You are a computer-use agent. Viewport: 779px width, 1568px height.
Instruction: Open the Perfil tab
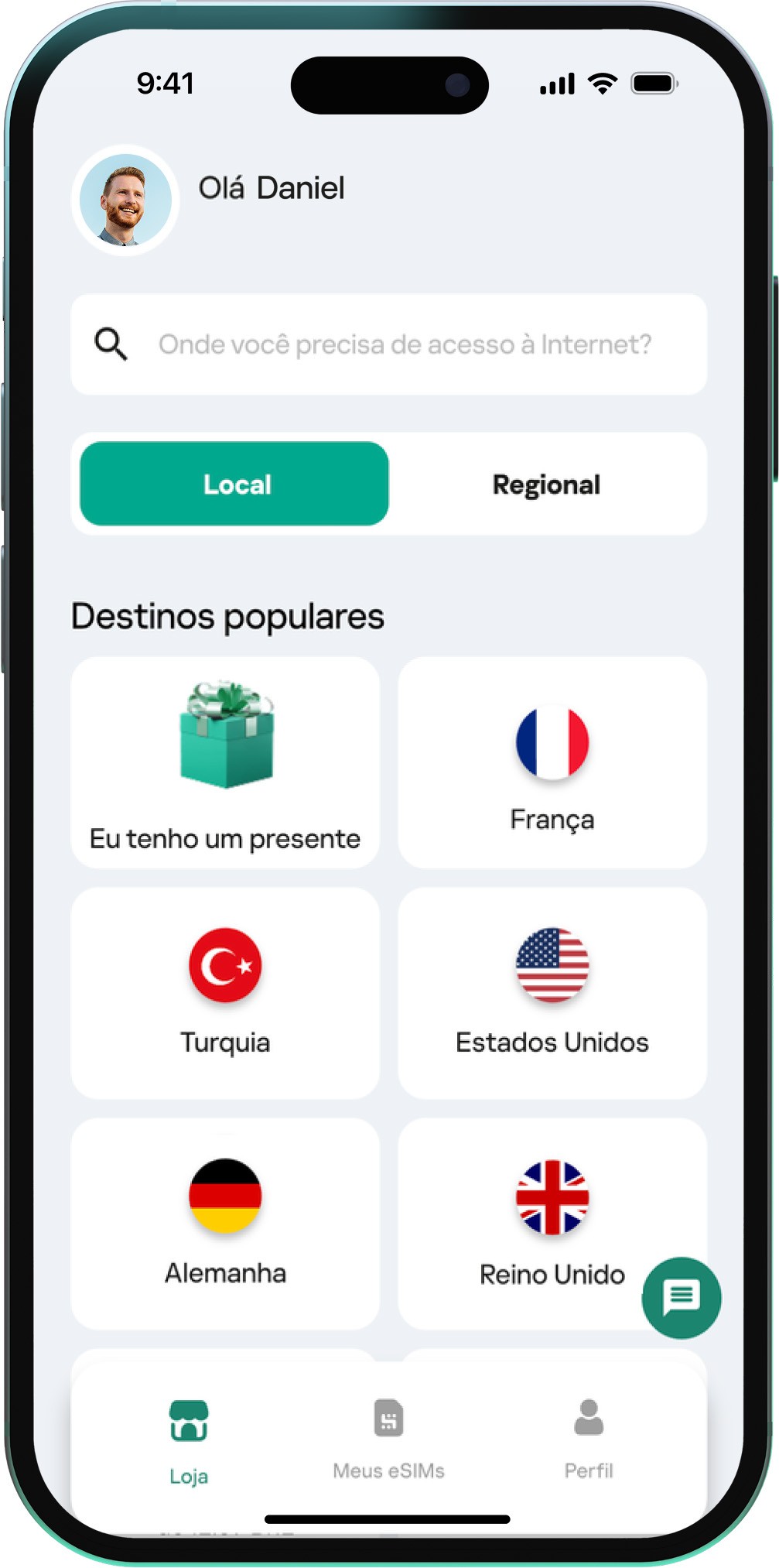click(589, 1440)
